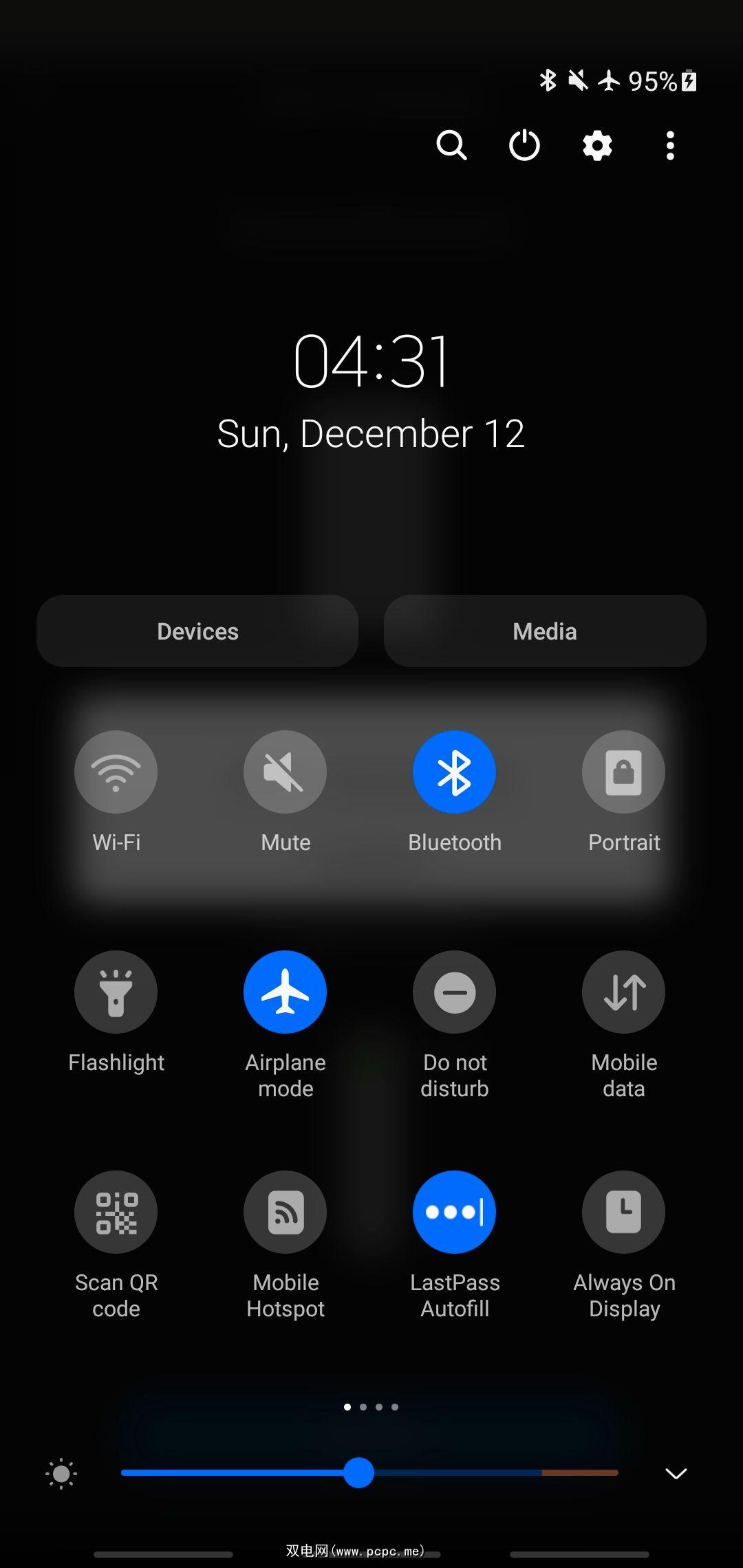Viewport: 743px width, 1568px height.
Task: Disable Airplane mode
Action: 285,992
